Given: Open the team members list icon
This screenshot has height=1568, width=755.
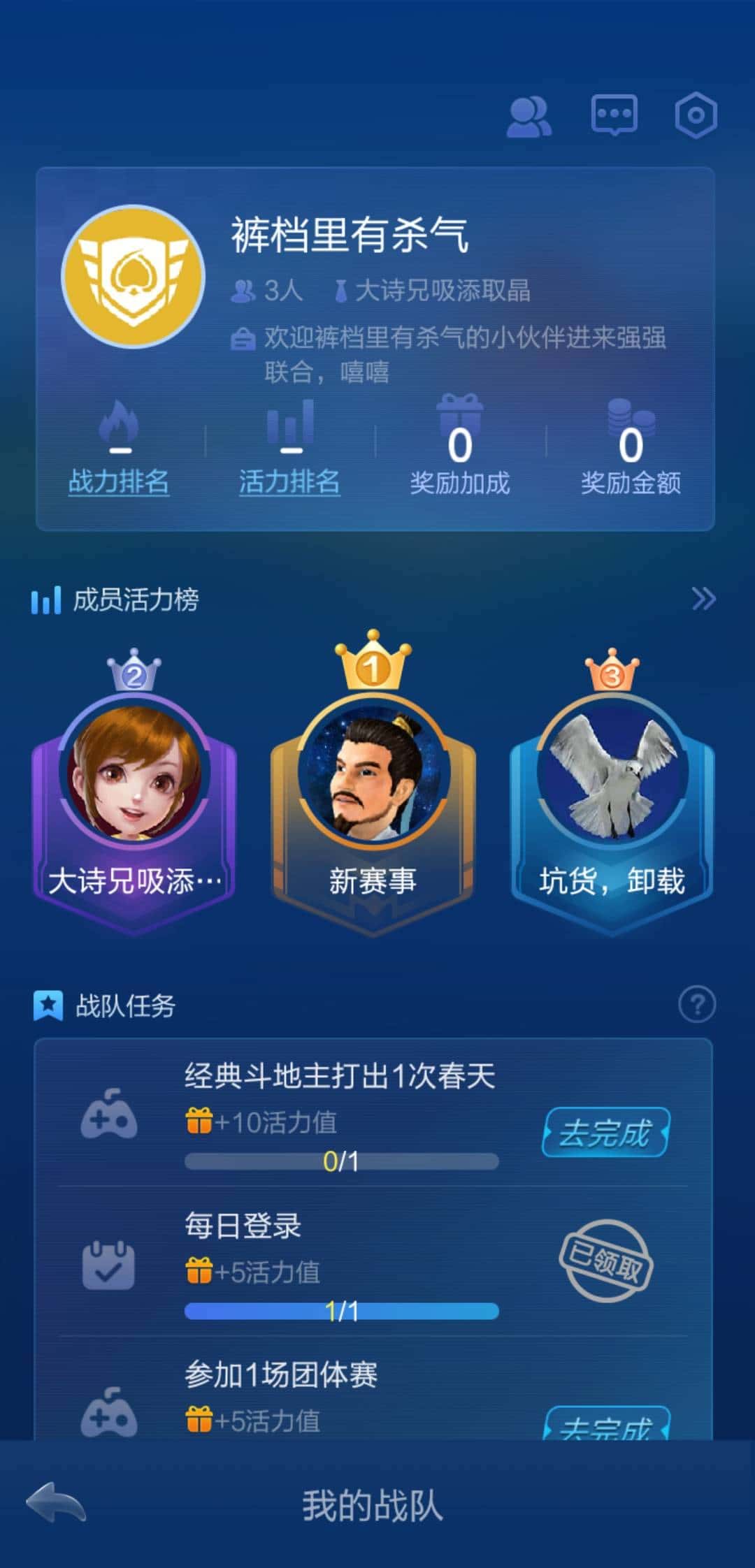Looking at the screenshot, I should click(x=529, y=117).
